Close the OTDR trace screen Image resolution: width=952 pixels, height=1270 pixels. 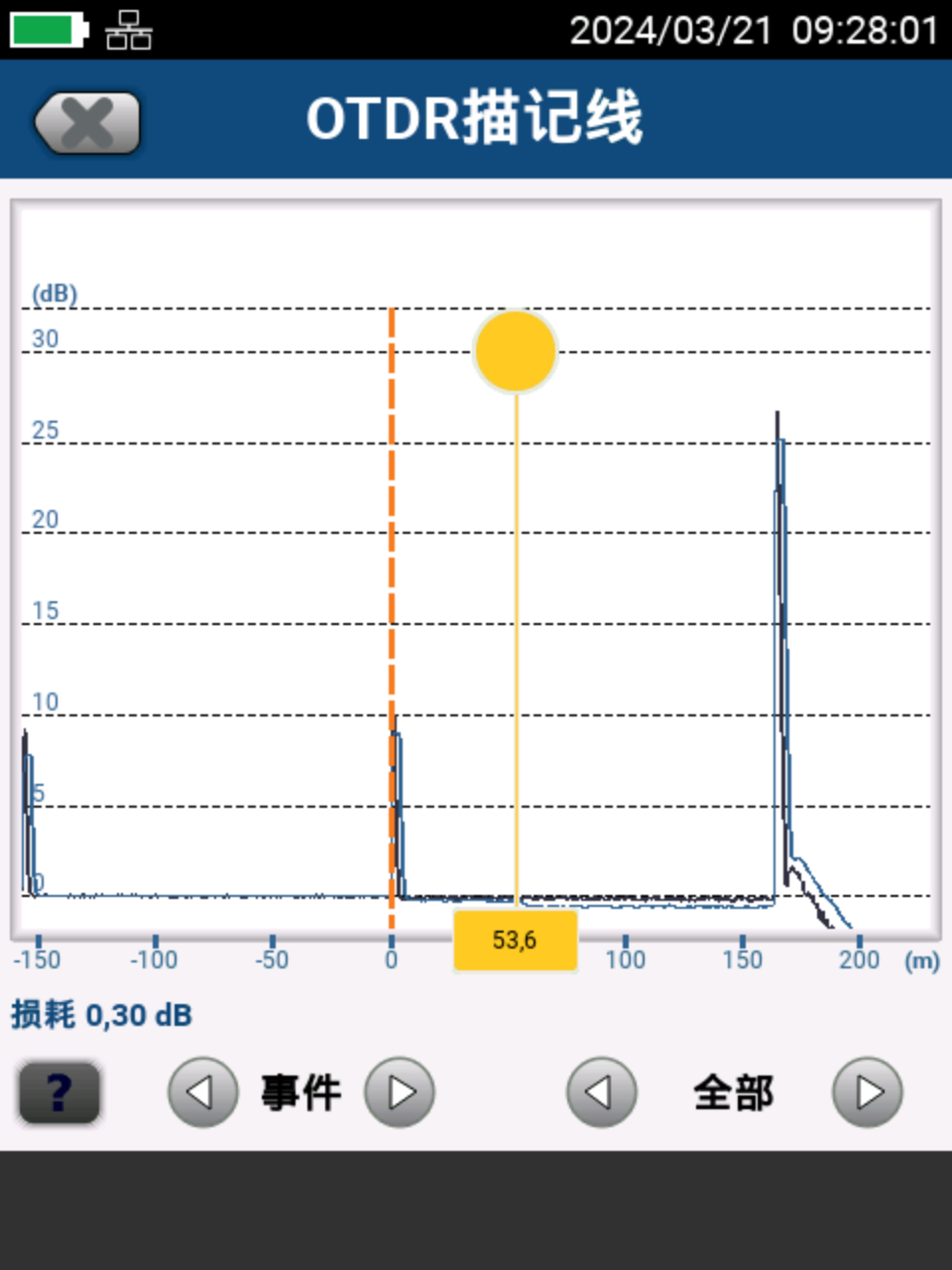coord(87,123)
